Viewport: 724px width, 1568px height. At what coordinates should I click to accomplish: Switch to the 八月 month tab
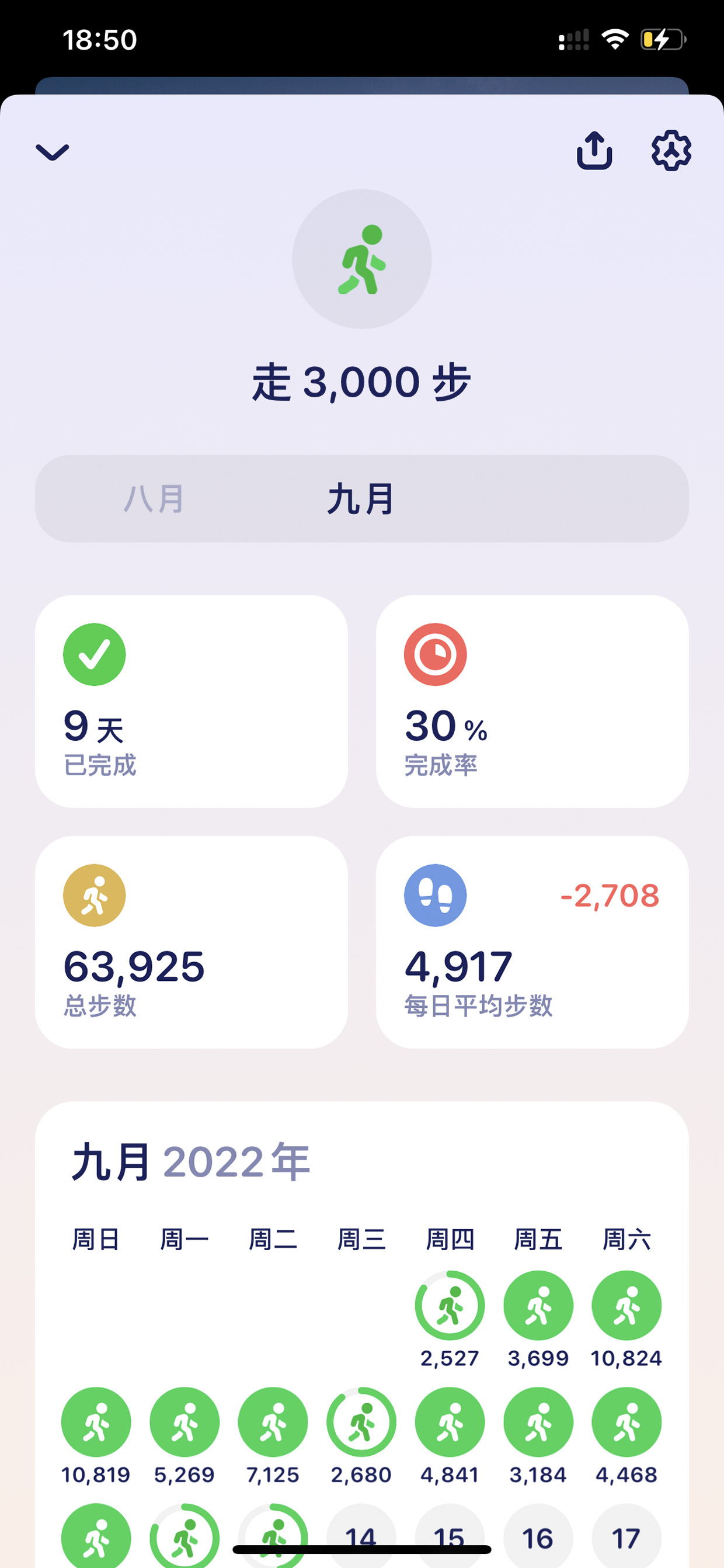[154, 498]
